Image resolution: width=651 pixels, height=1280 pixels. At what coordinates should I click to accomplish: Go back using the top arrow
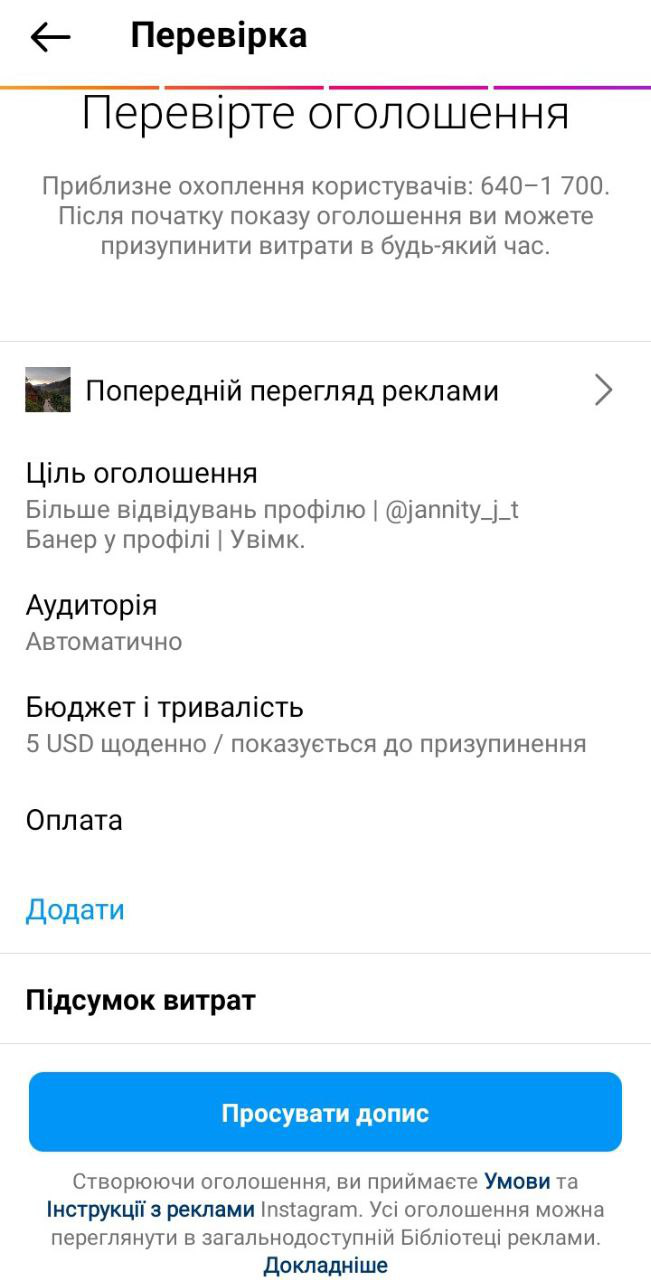pyautogui.click(x=50, y=38)
